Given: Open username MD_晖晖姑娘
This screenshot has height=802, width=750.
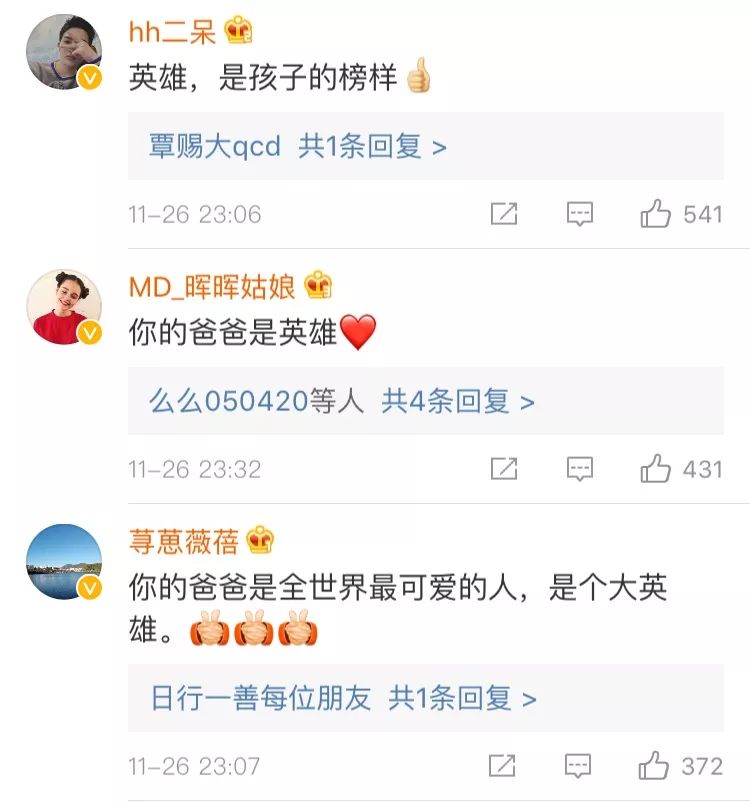Looking at the screenshot, I should pyautogui.click(x=212, y=287).
